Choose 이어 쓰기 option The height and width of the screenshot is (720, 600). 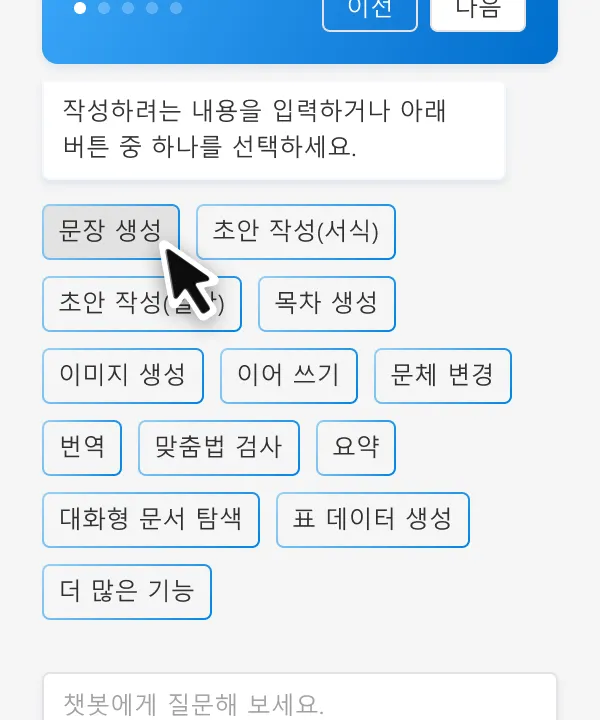[288, 375]
